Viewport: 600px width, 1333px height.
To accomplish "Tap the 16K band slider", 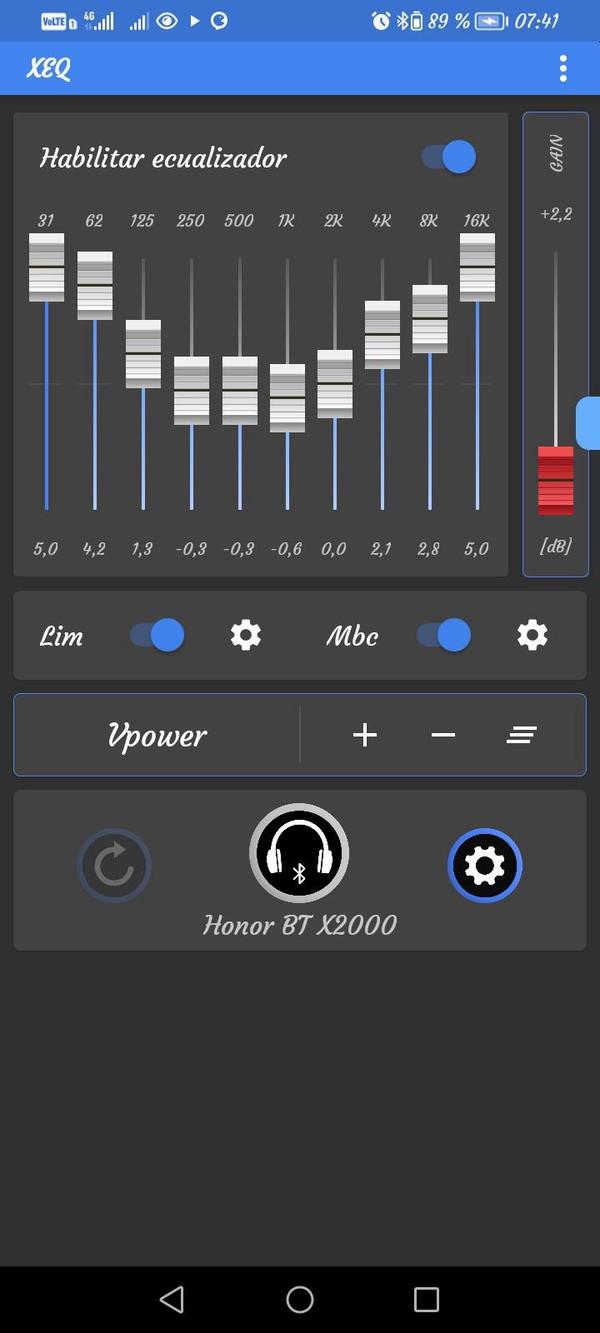I will (477, 267).
